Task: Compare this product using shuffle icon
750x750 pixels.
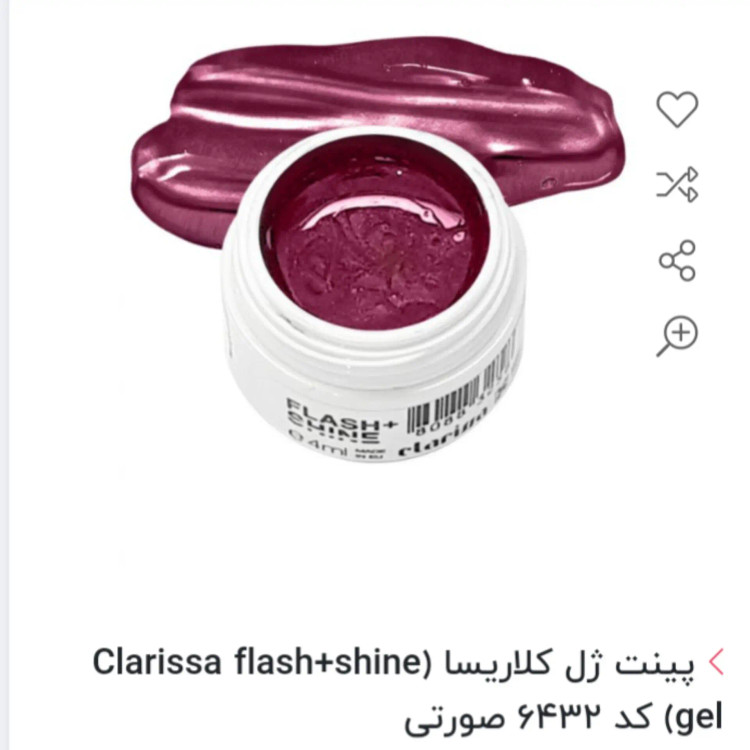Action: [677, 184]
